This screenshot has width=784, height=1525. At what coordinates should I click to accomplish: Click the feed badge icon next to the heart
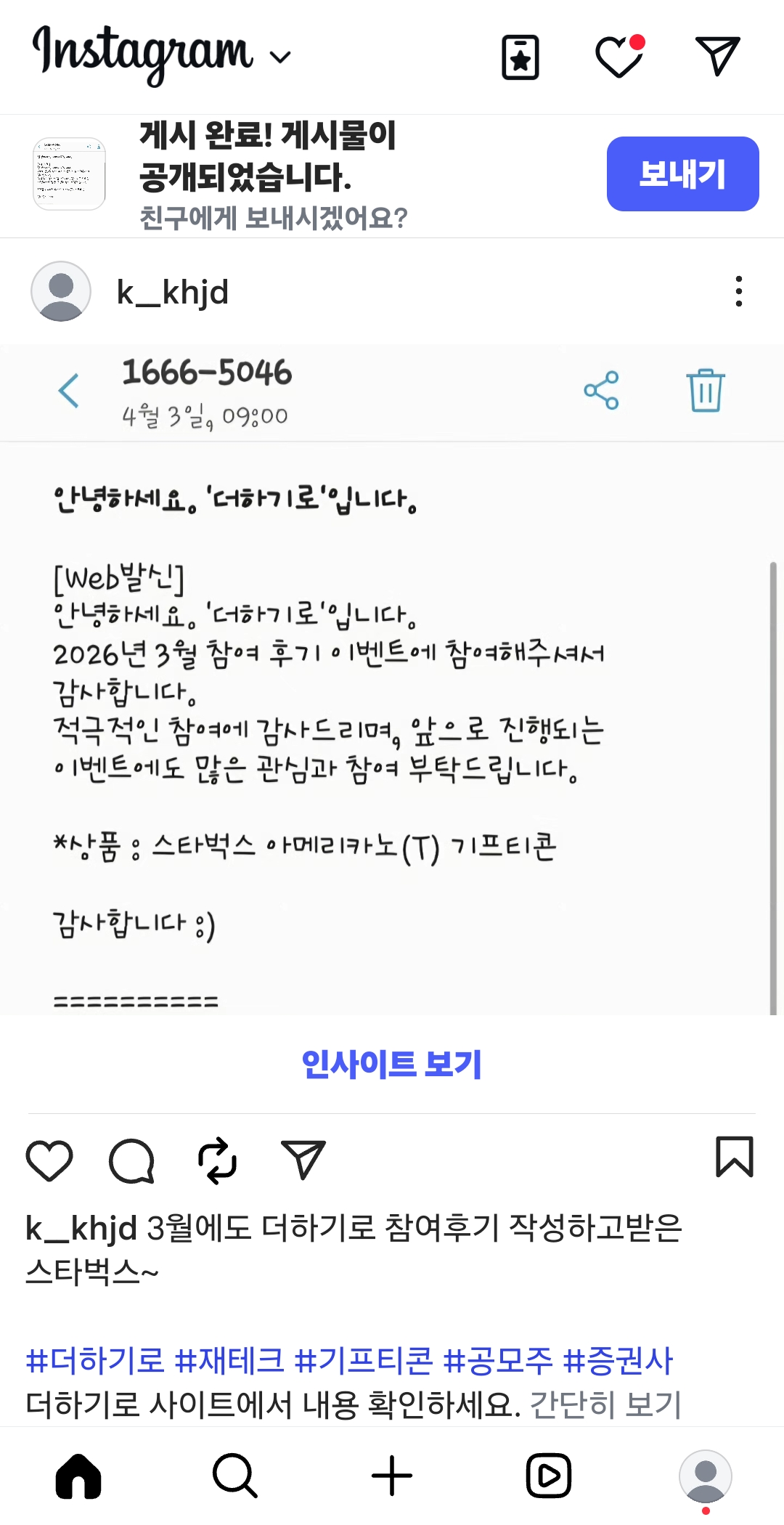point(520,57)
